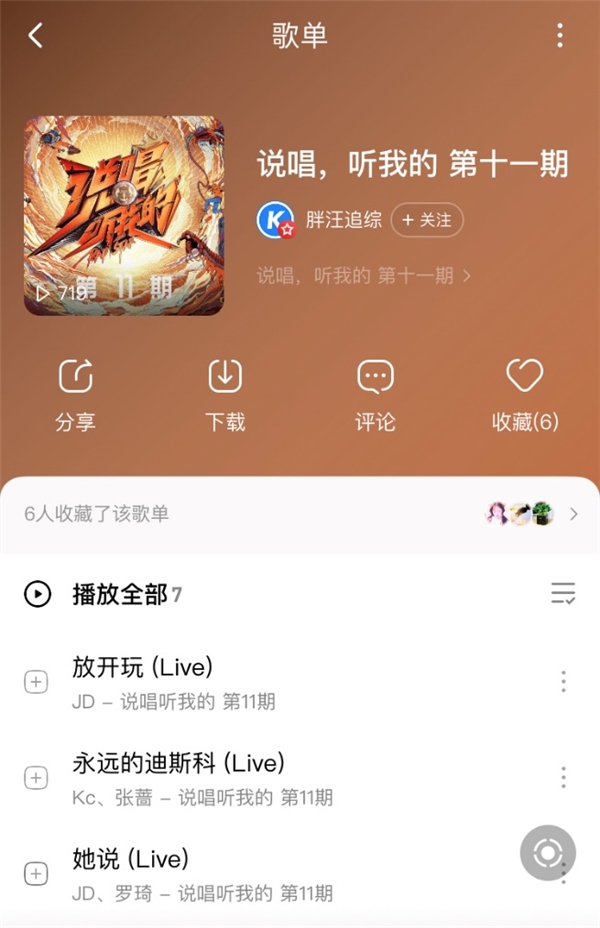Open the playlist comments
This screenshot has height=928, width=600.
[x=375, y=394]
